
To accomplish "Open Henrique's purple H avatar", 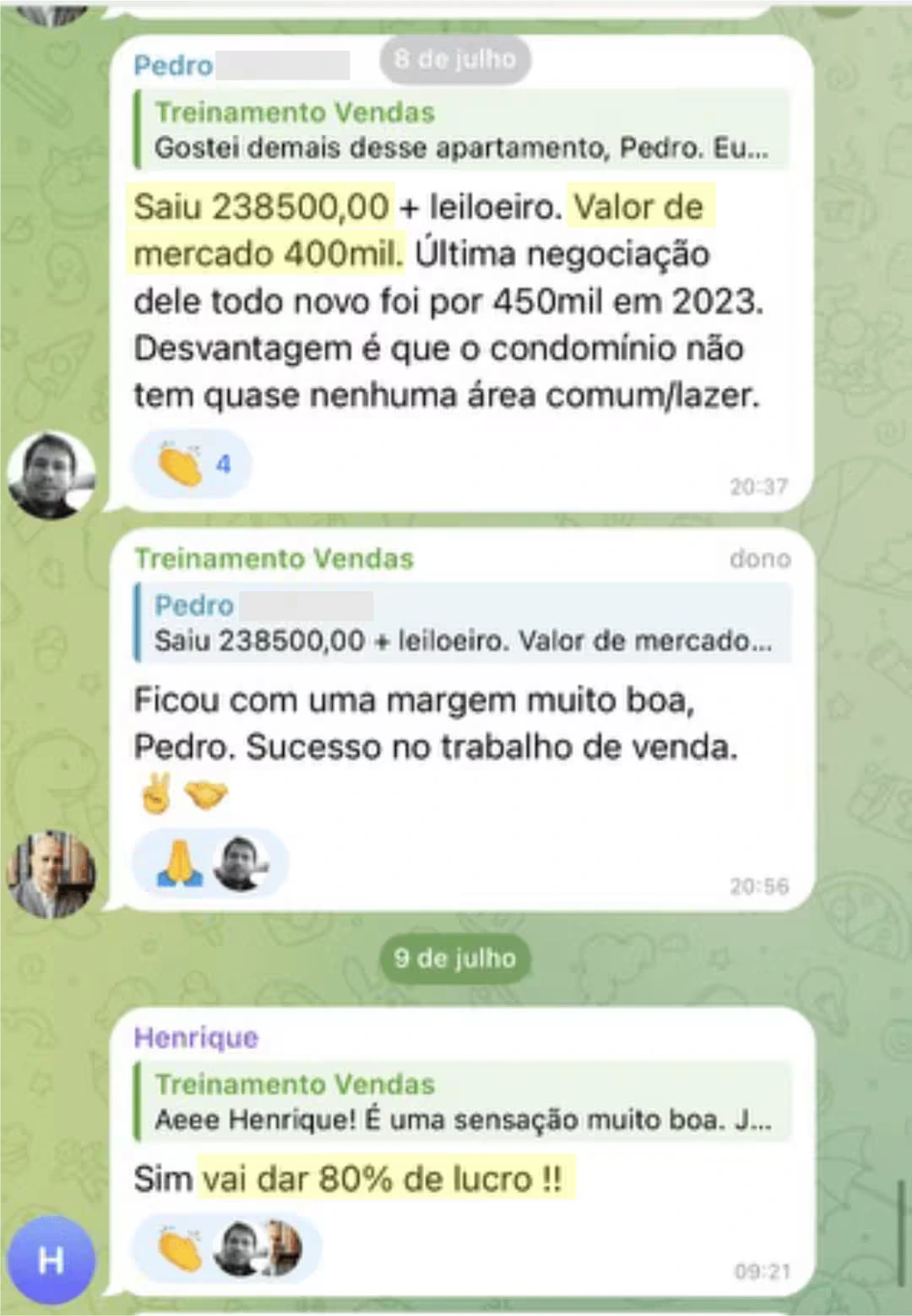I will click(51, 1260).
